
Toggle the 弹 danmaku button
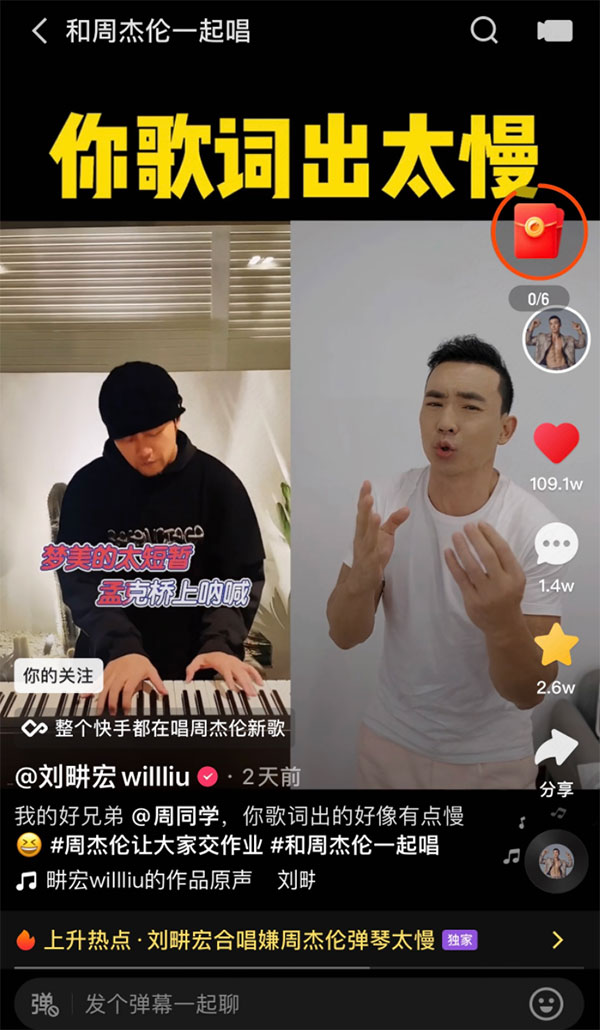[45, 1002]
